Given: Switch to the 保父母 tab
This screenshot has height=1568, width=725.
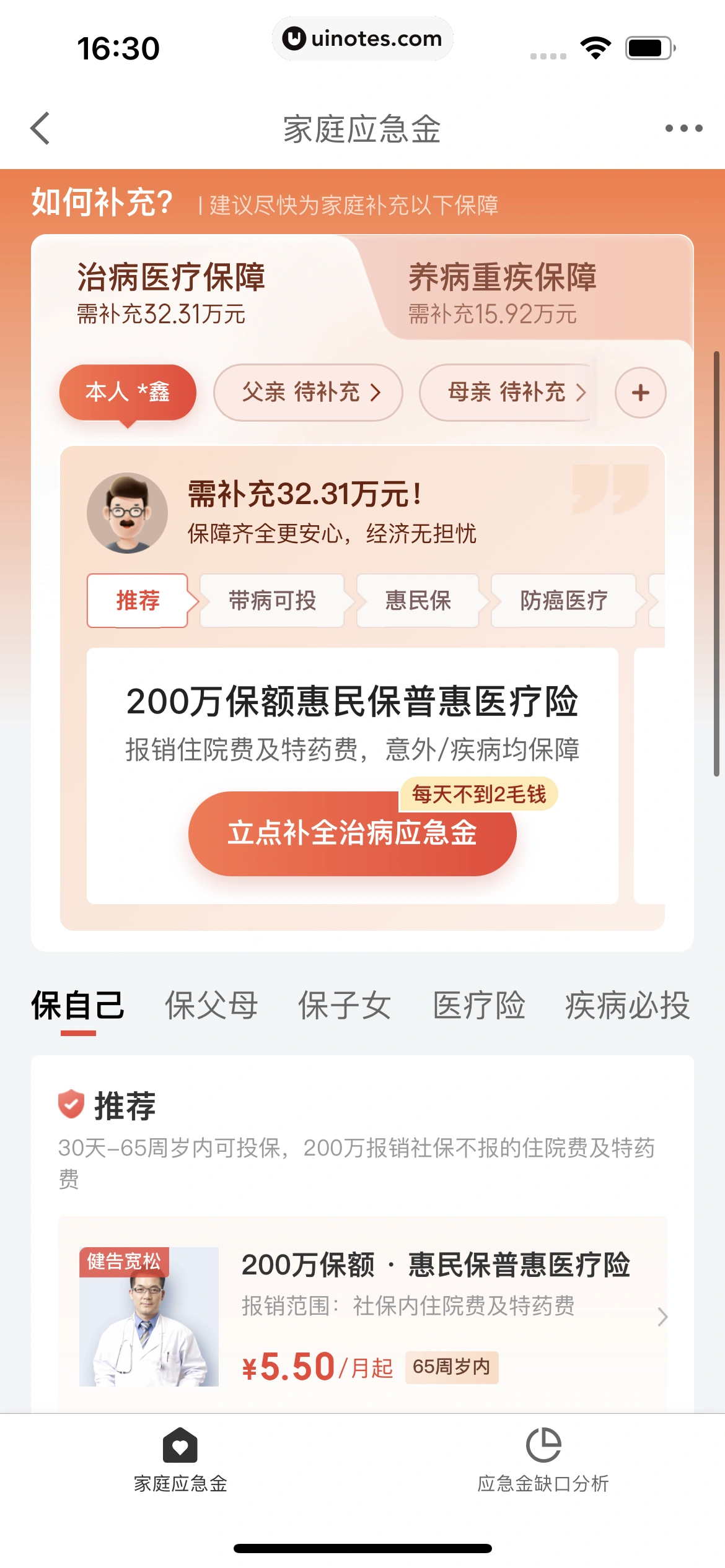Looking at the screenshot, I should [211, 1005].
